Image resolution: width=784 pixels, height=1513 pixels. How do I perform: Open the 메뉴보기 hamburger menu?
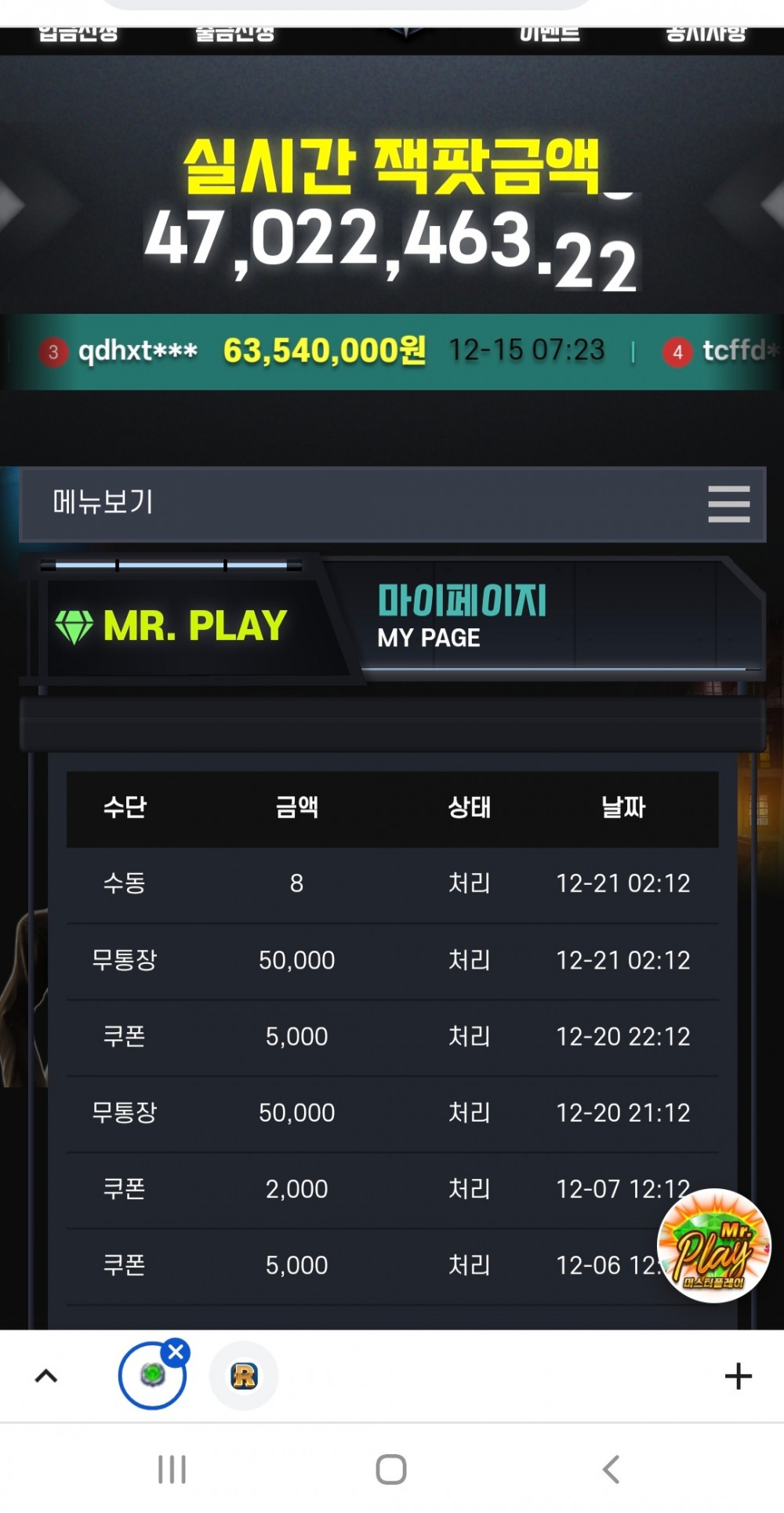[728, 503]
